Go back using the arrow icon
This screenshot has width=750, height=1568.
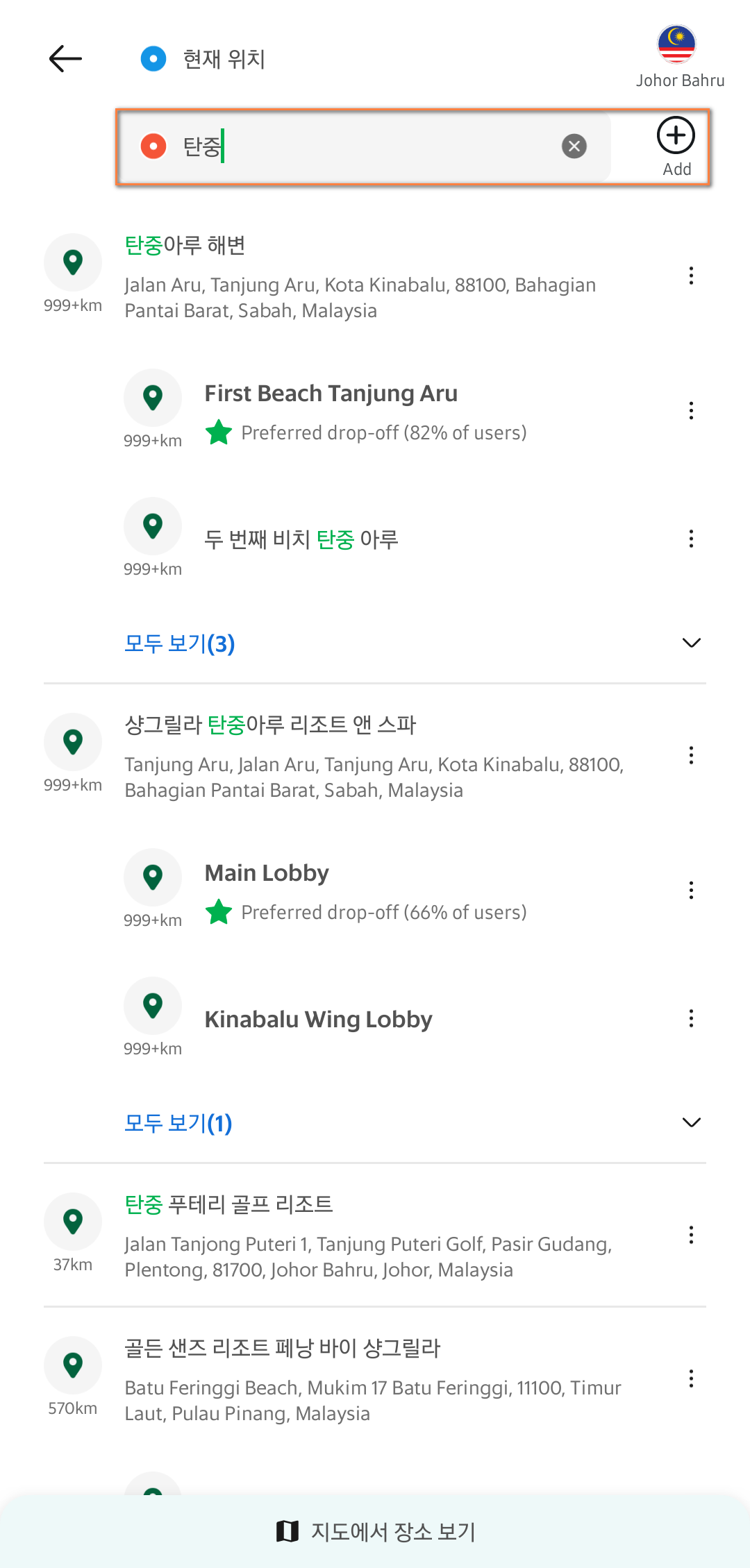point(65,59)
